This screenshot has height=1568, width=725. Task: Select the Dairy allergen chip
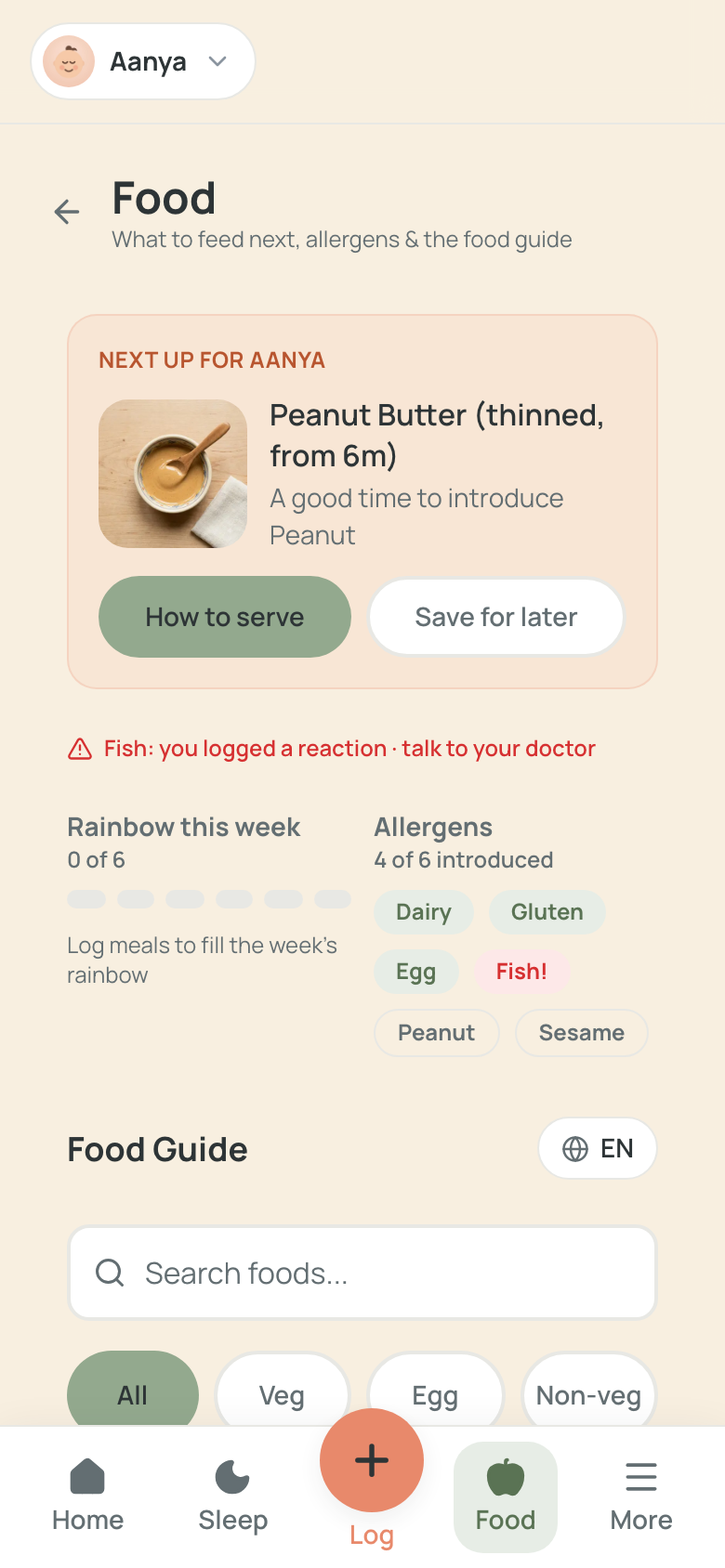[424, 912]
